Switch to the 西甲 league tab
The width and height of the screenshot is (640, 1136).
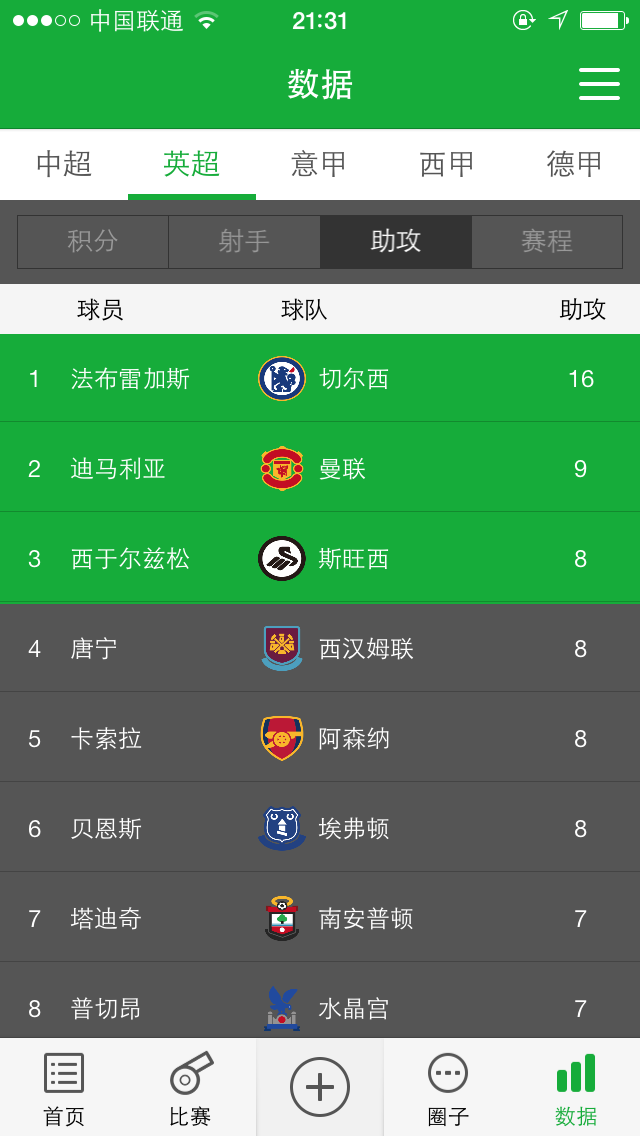point(447,164)
